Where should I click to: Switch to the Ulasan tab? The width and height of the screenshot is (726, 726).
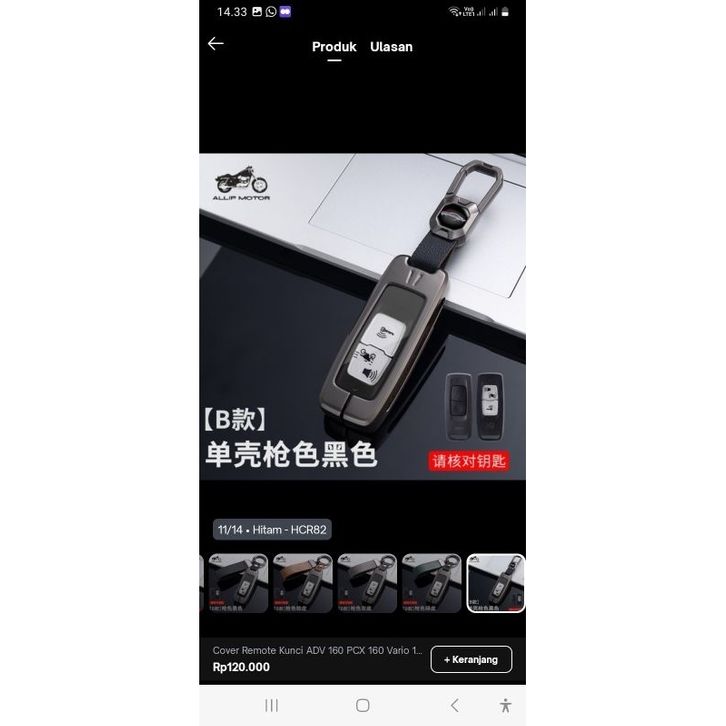(391, 47)
